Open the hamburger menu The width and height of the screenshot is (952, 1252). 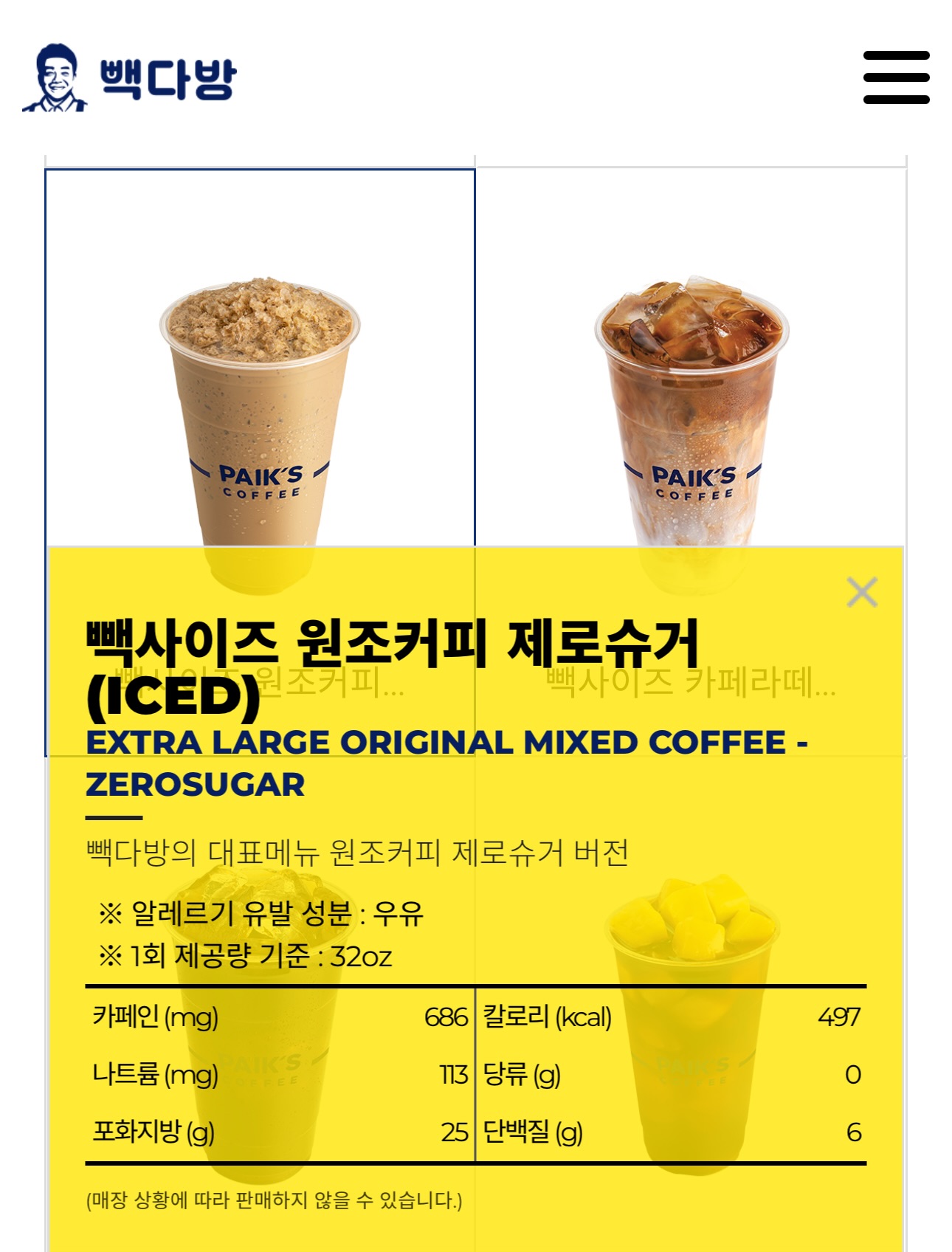896,78
